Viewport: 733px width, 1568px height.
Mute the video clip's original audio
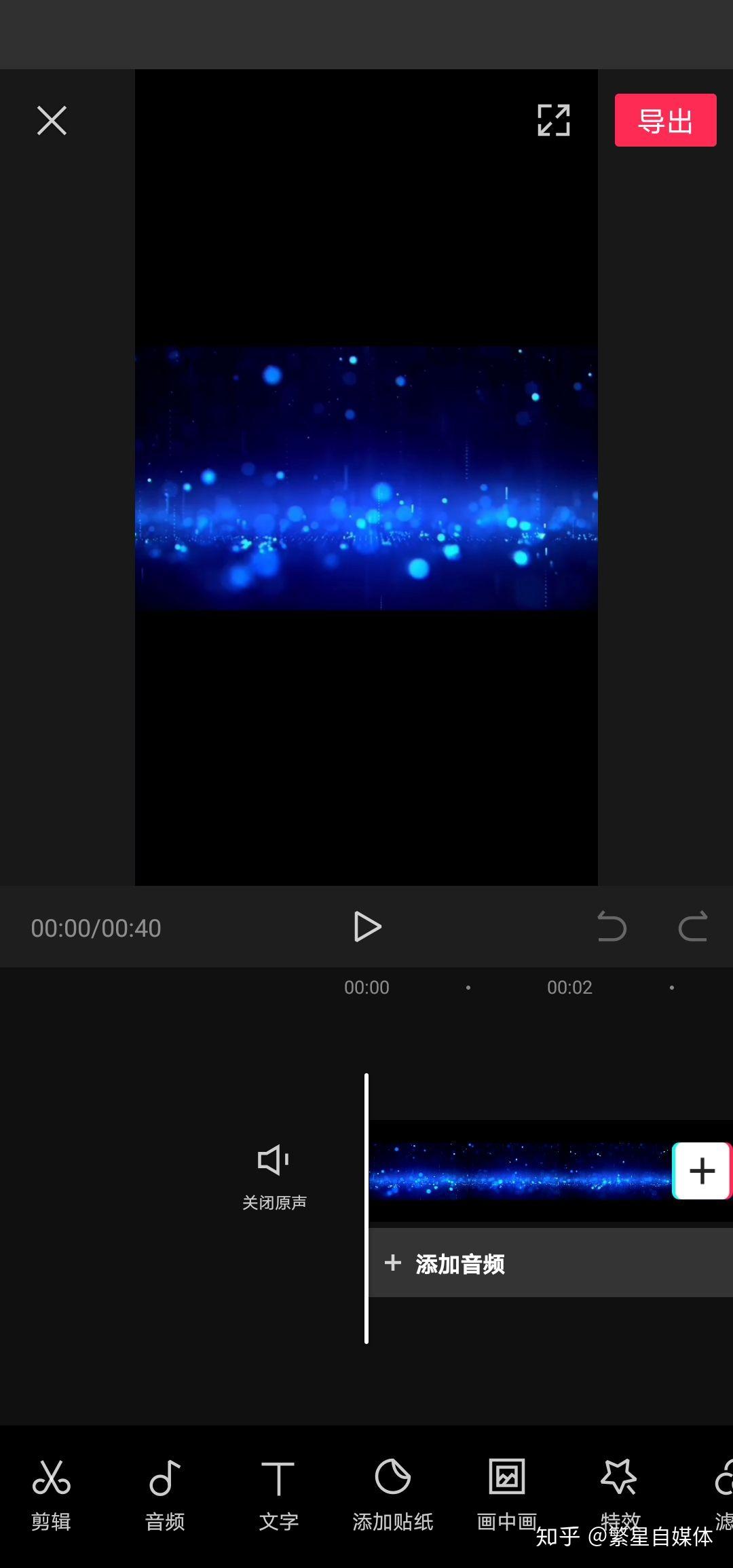[274, 1179]
